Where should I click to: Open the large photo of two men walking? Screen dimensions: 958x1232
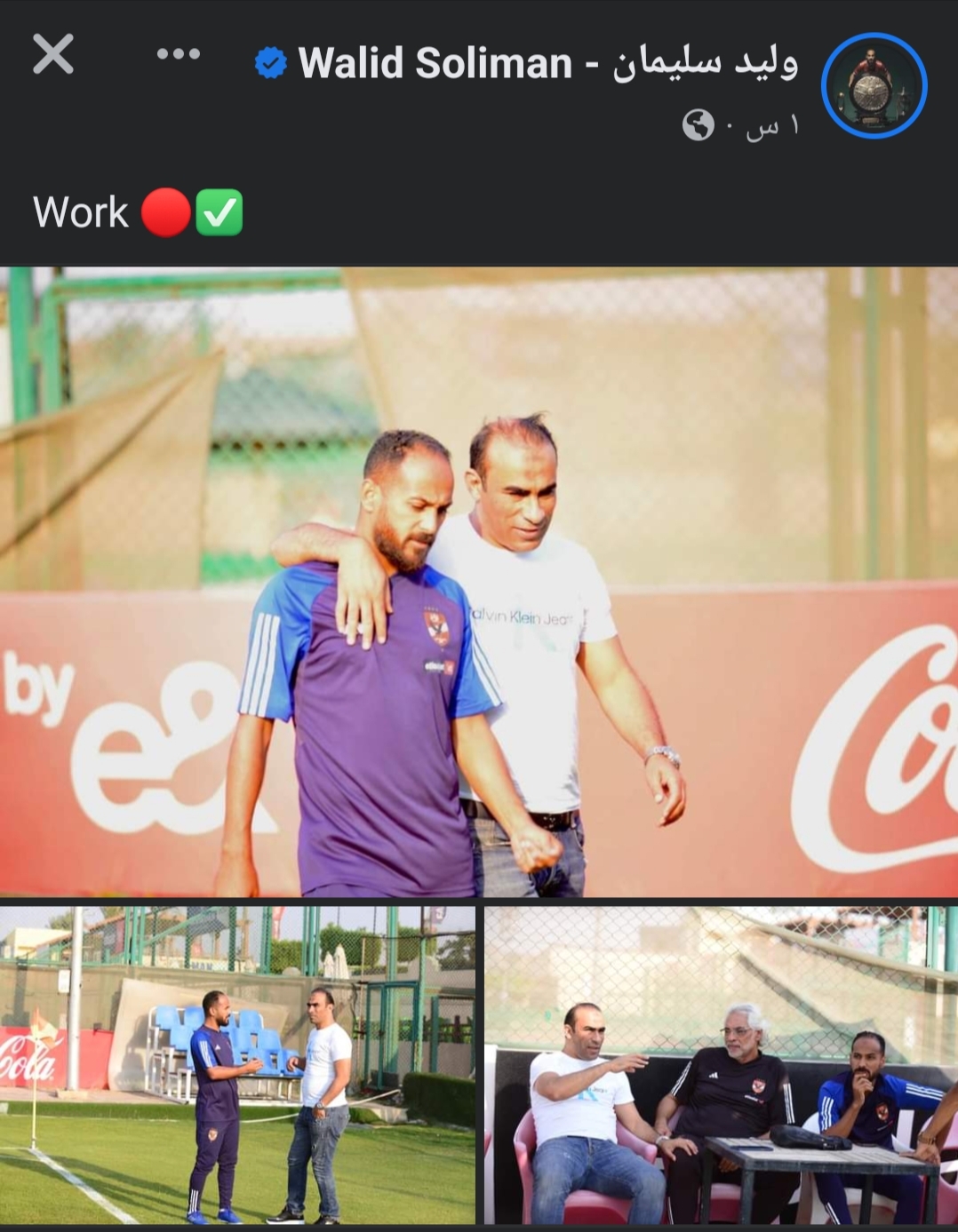point(479,582)
